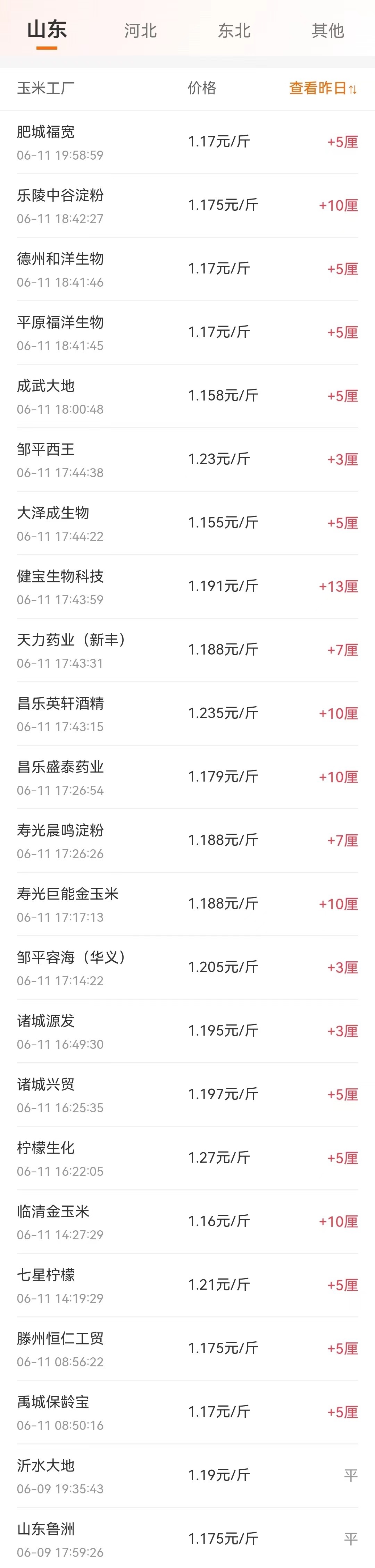Image resolution: width=375 pixels, height=1568 pixels.
Task: Switch to the 东北 tab
Action: 234,31
